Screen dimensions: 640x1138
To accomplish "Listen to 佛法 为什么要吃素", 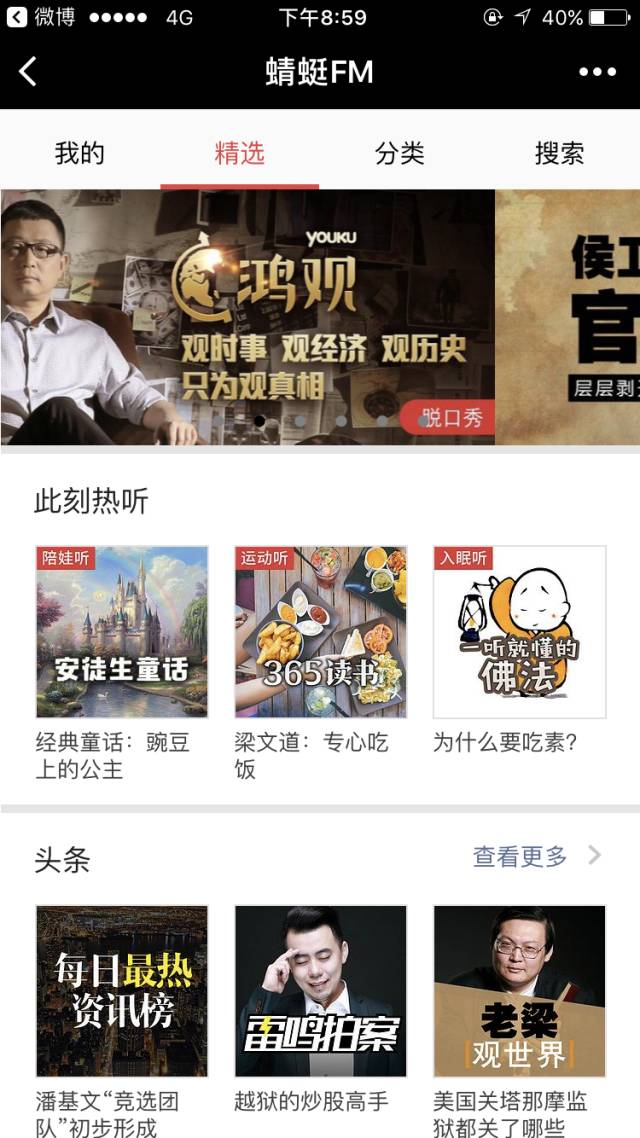I will [x=519, y=632].
